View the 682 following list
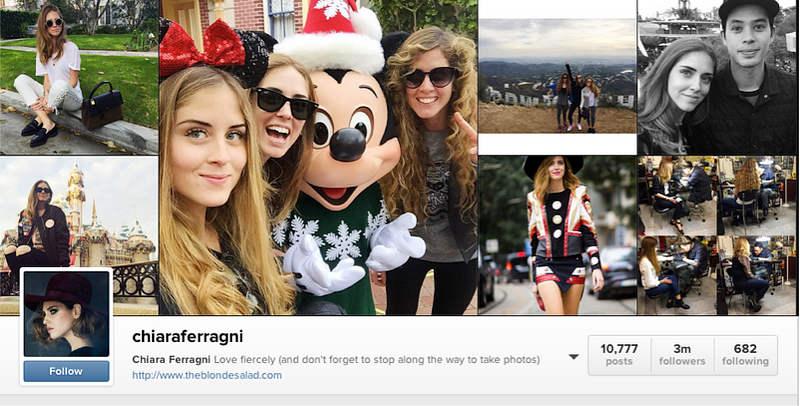 (745, 355)
